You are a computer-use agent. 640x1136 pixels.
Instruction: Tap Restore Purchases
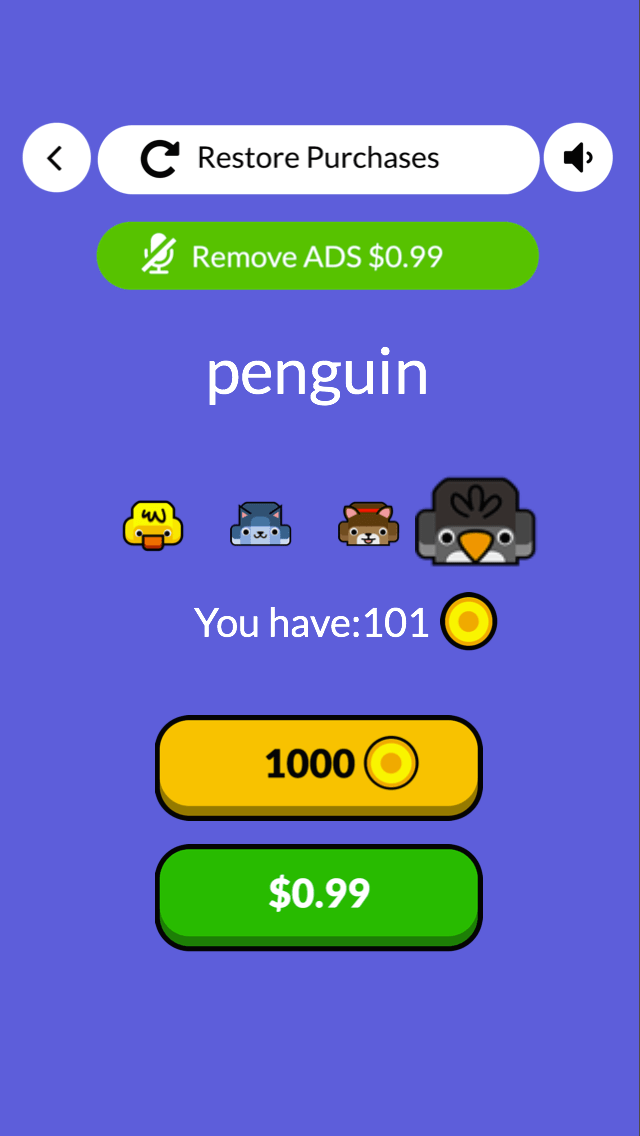(x=318, y=159)
